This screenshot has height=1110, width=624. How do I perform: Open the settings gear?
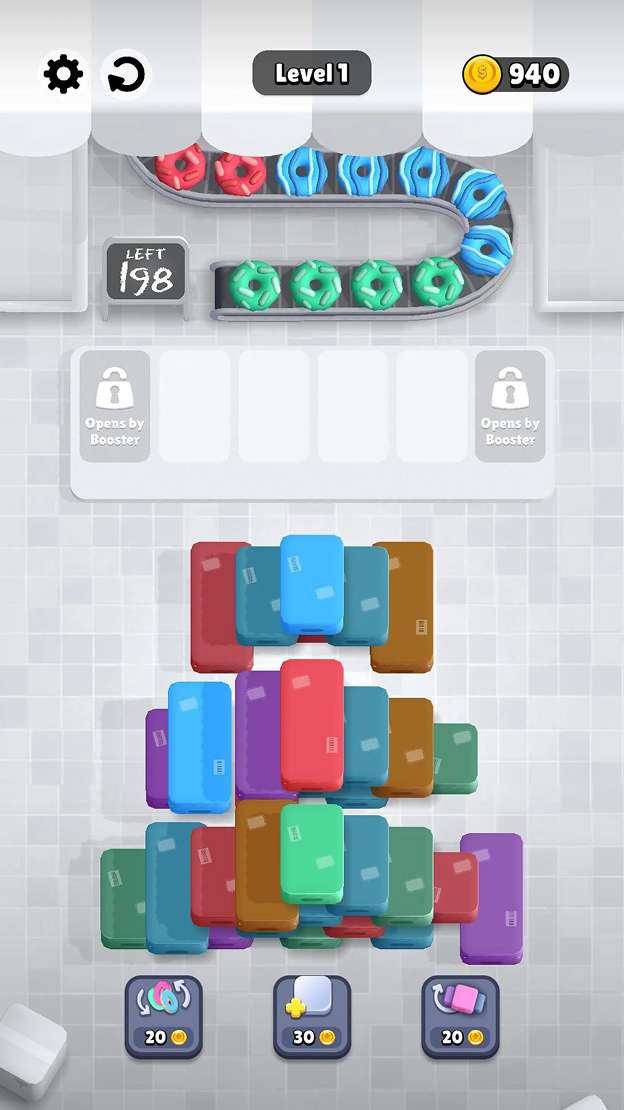(63, 74)
